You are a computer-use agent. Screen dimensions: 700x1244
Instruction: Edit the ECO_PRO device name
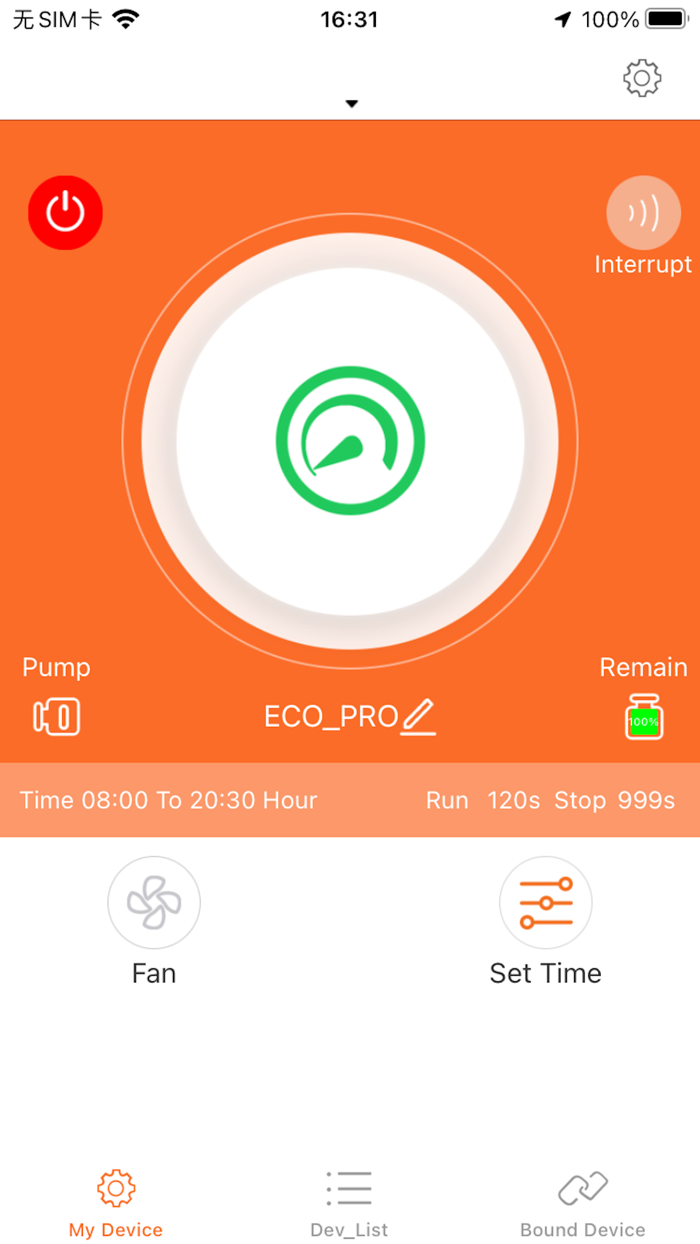[x=419, y=717]
